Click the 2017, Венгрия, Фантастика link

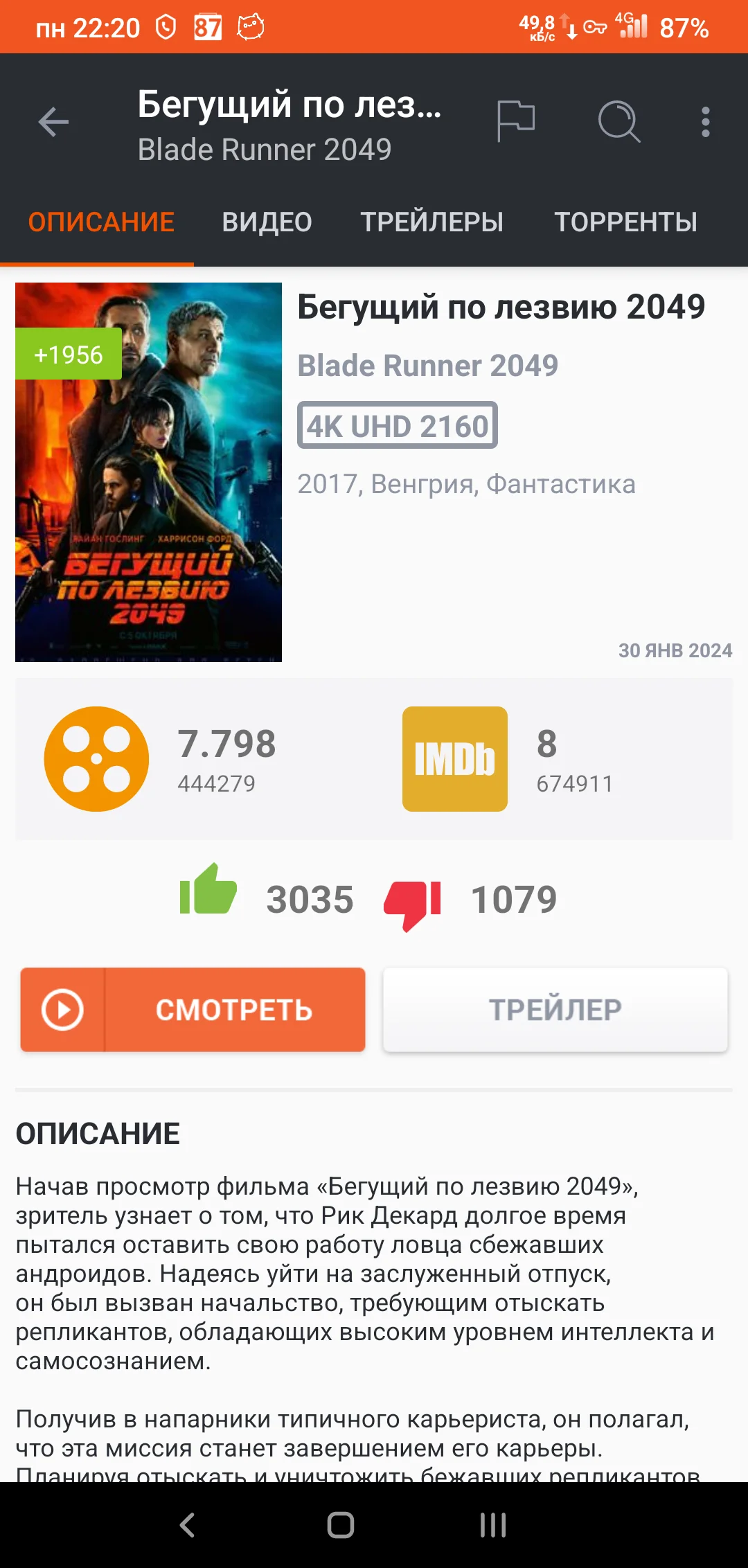point(466,485)
